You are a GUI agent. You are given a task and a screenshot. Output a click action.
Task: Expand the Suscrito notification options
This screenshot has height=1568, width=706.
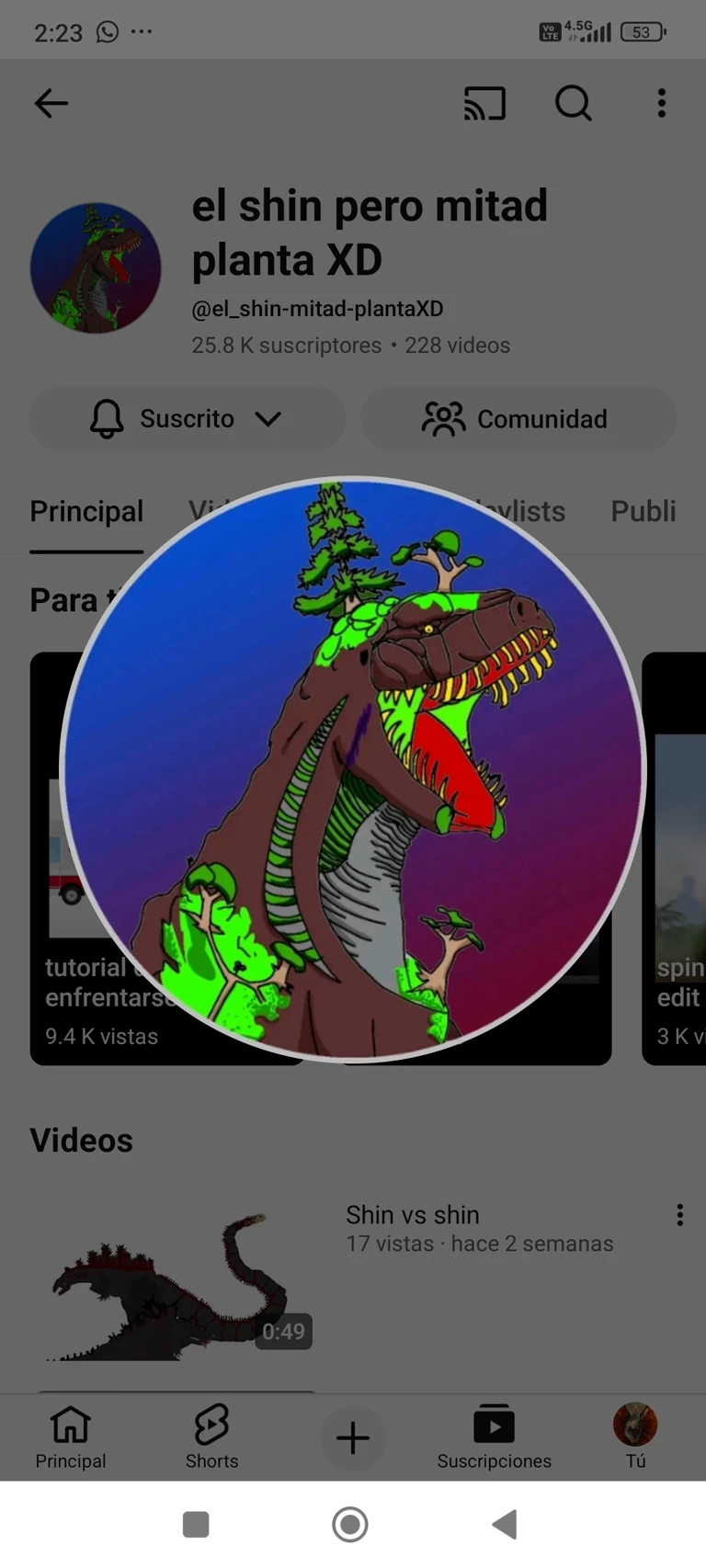[x=188, y=419]
